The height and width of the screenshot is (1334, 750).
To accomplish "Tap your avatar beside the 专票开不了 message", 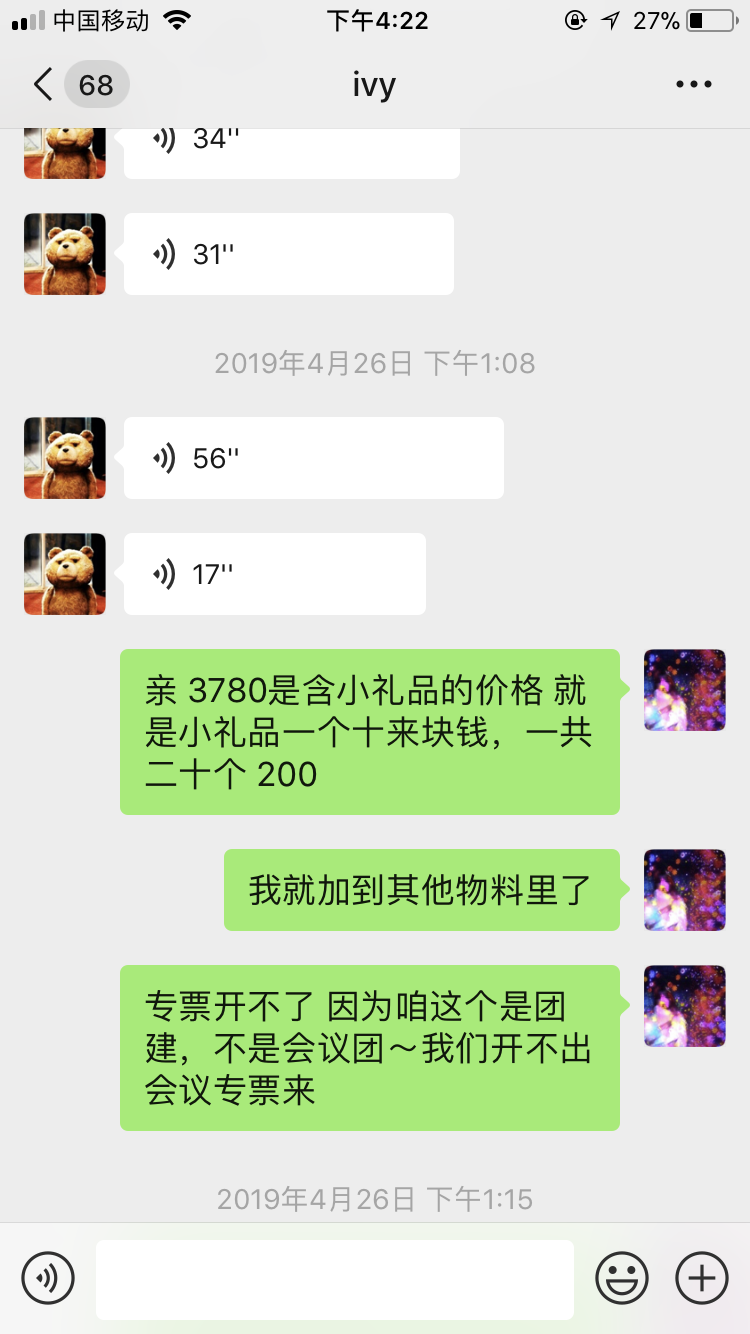I will (x=685, y=1006).
